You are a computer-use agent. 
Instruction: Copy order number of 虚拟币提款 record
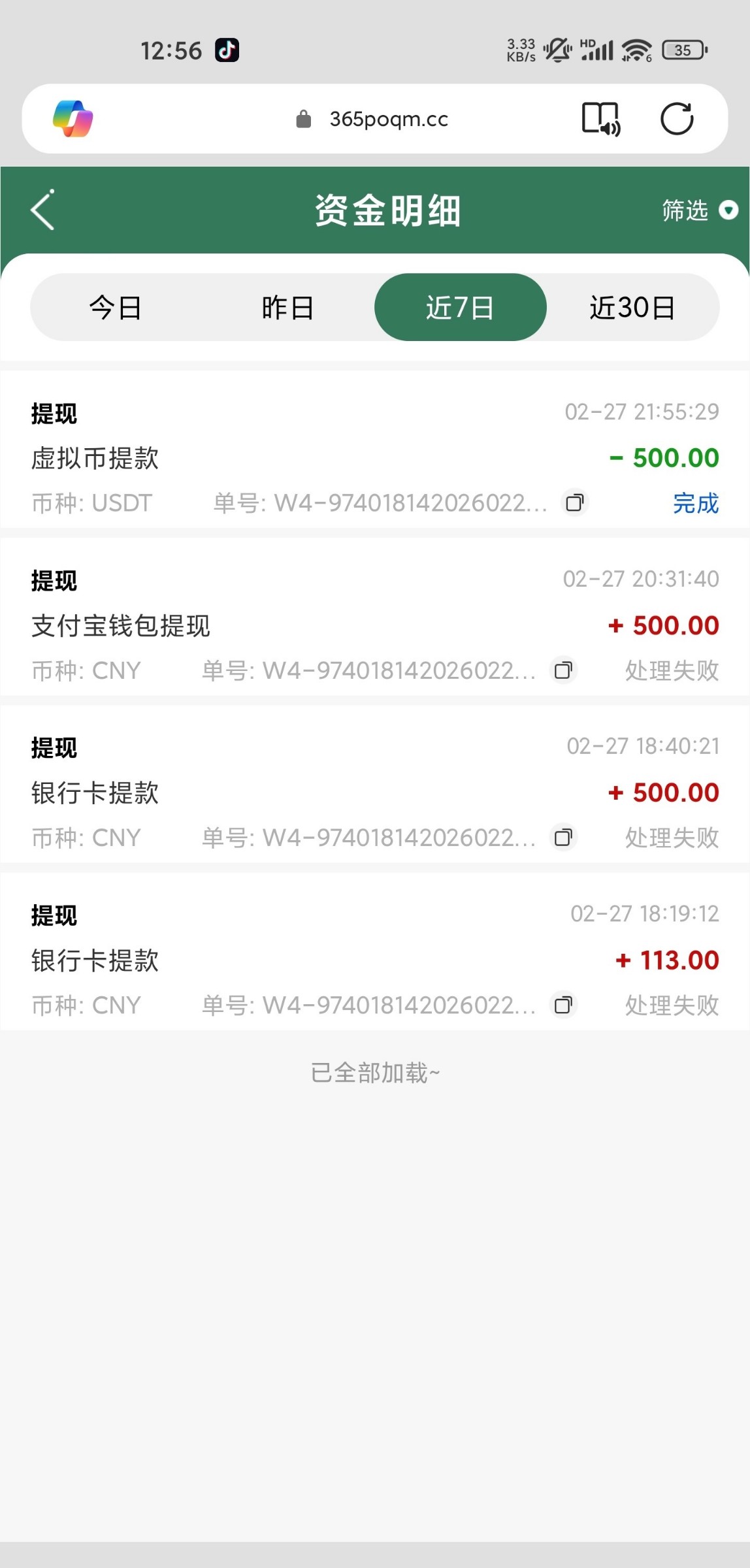coord(575,502)
